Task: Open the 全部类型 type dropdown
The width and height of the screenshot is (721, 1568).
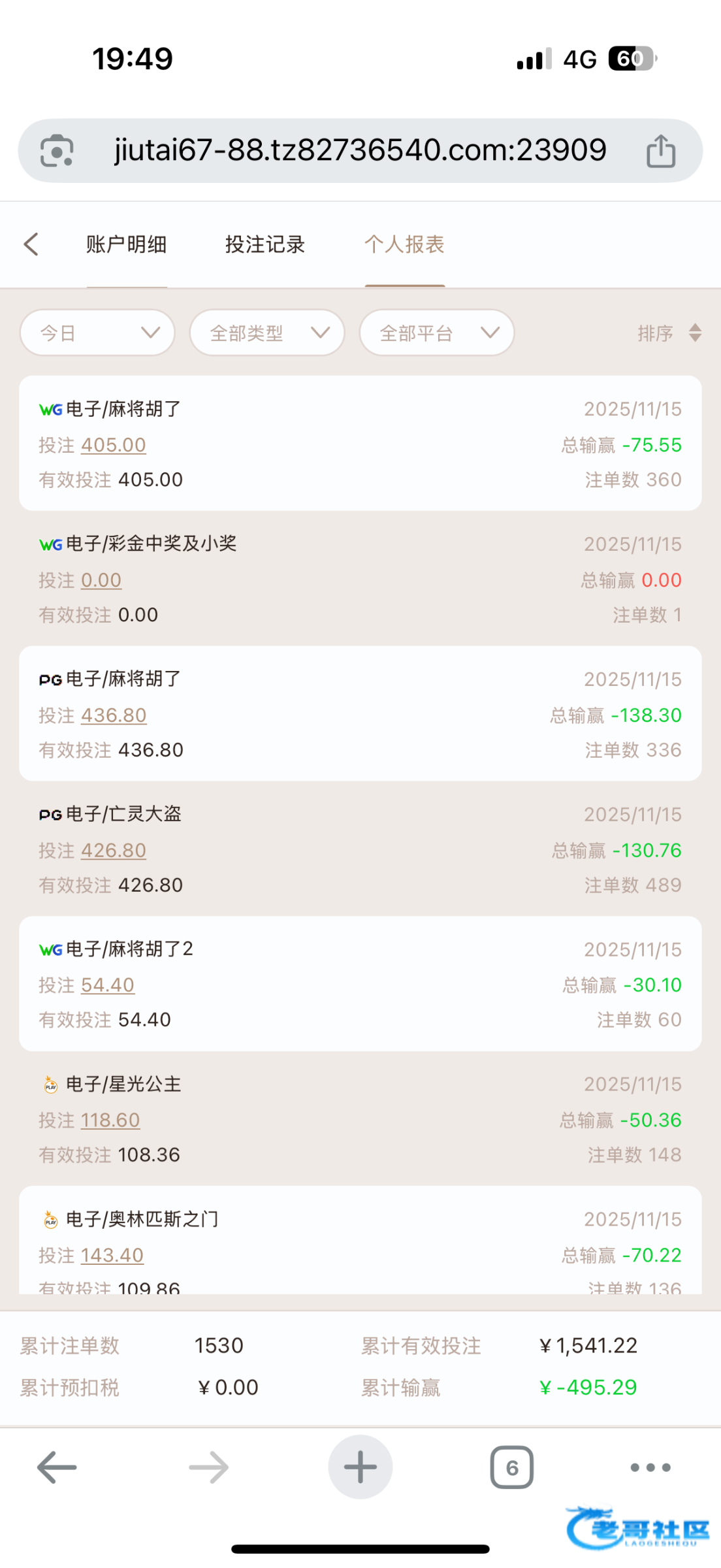Action: 267,333
